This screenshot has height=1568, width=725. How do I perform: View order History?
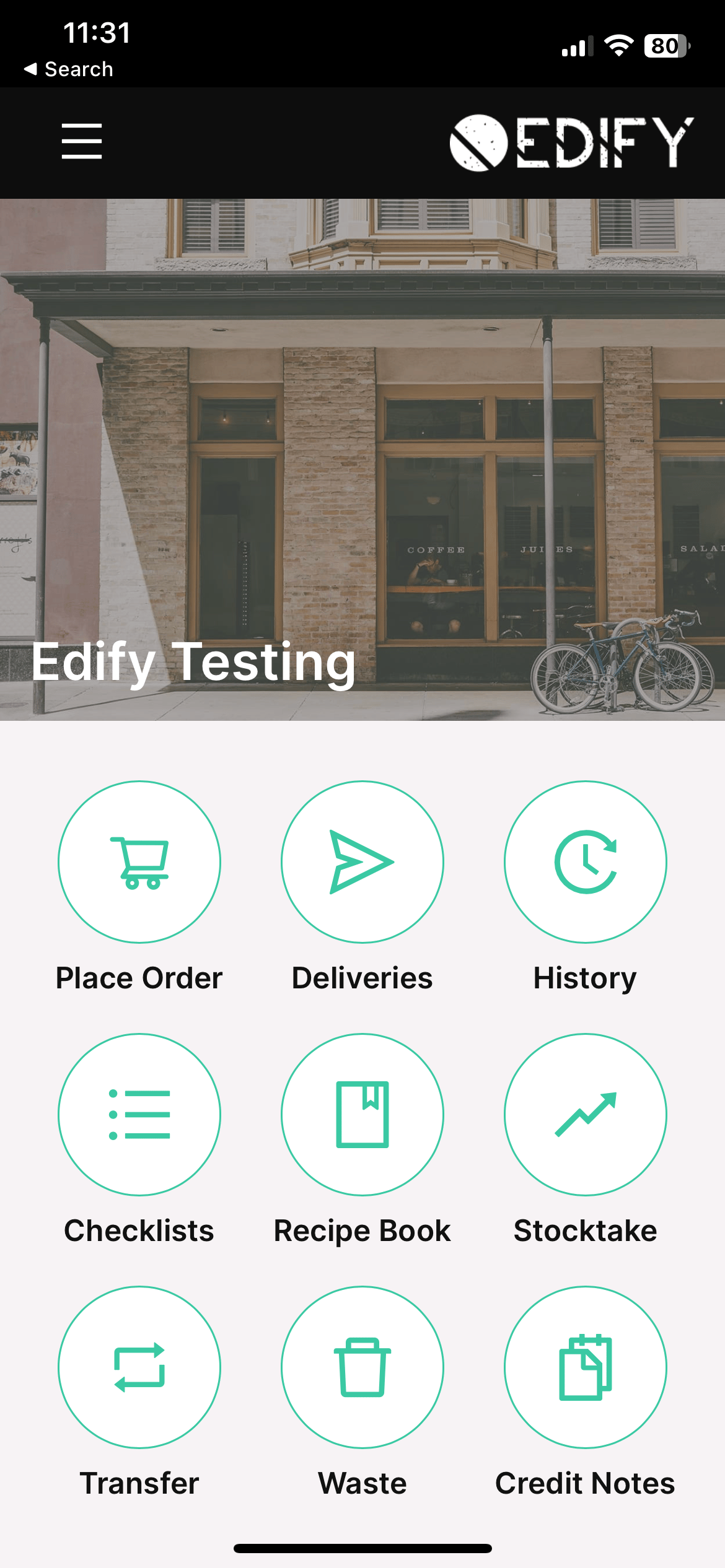tap(585, 861)
